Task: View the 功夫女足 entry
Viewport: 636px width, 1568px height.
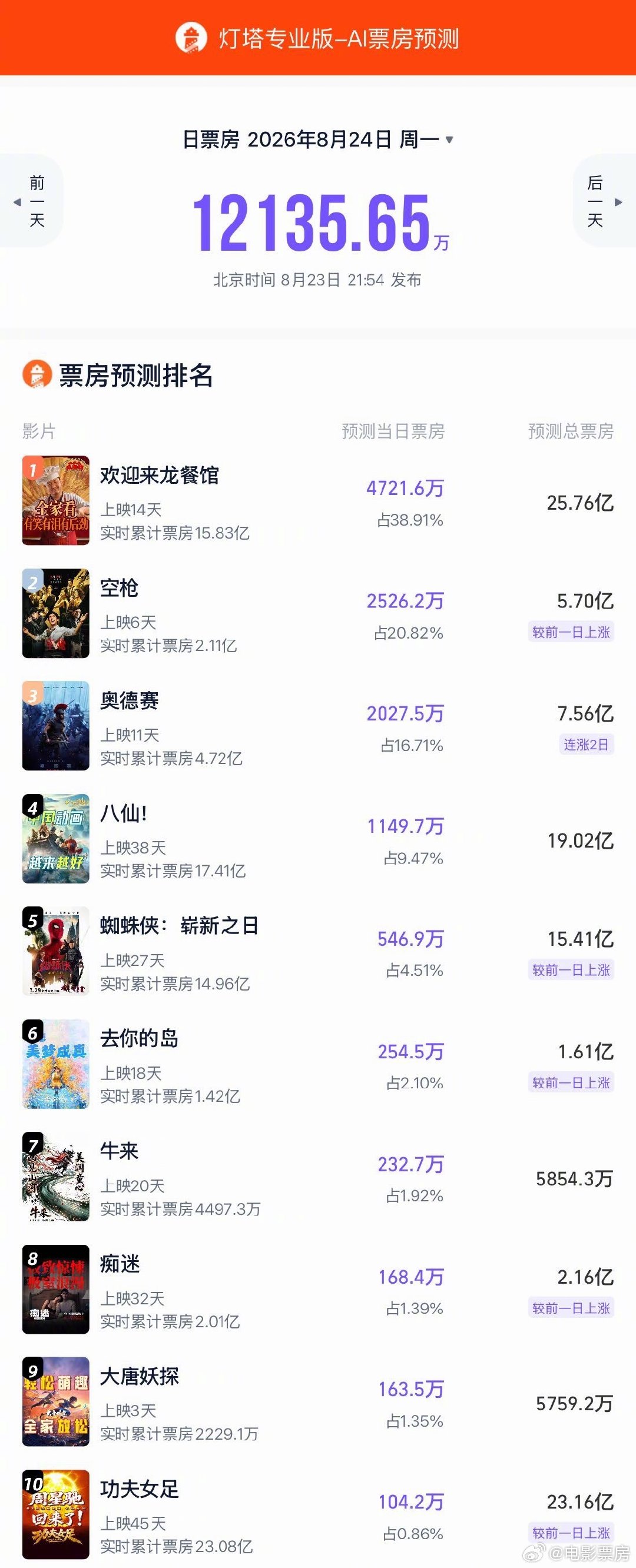Action: tap(318, 1514)
